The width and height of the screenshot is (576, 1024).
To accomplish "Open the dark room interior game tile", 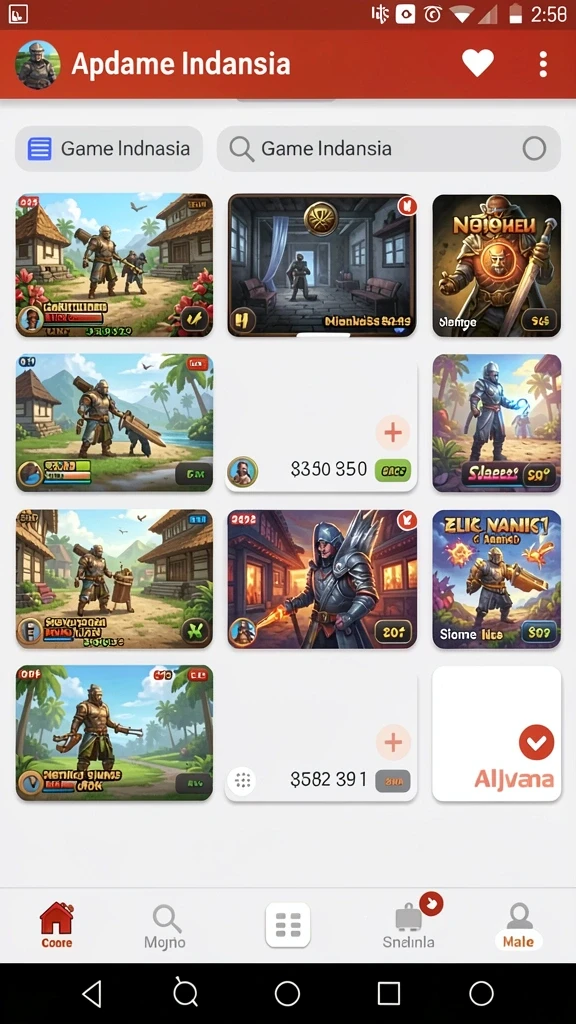I will [322, 265].
